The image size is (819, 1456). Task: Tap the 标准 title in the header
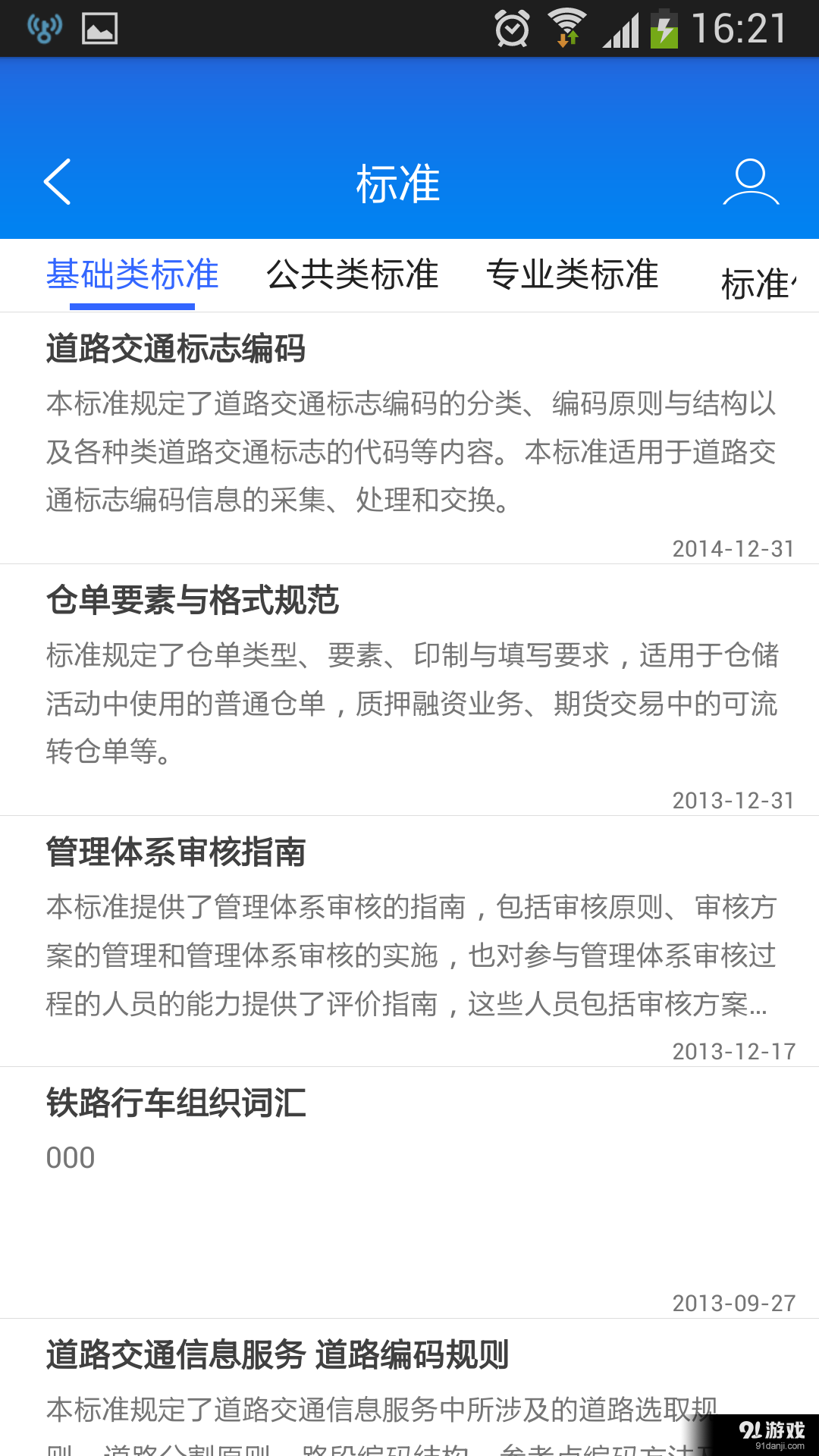tap(398, 183)
